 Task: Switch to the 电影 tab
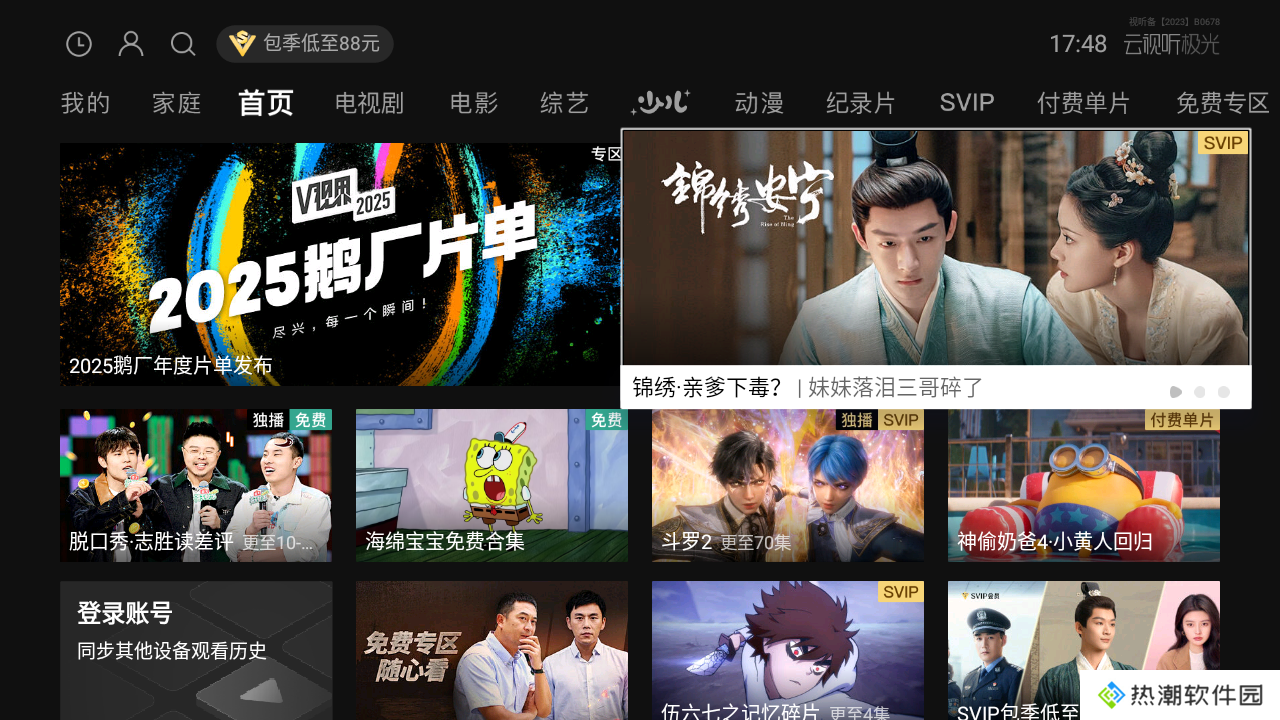[474, 103]
